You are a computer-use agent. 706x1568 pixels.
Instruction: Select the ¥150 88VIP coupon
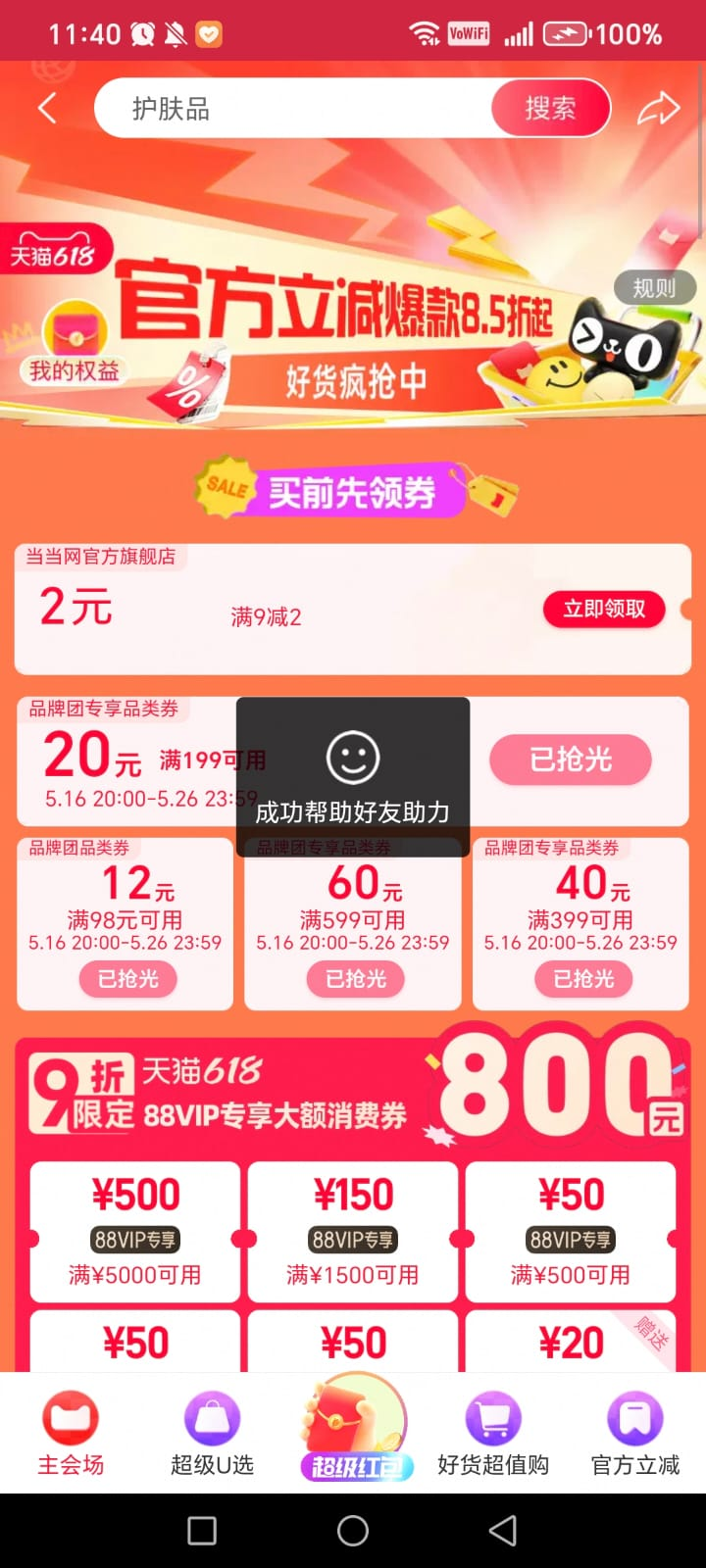tap(353, 1232)
